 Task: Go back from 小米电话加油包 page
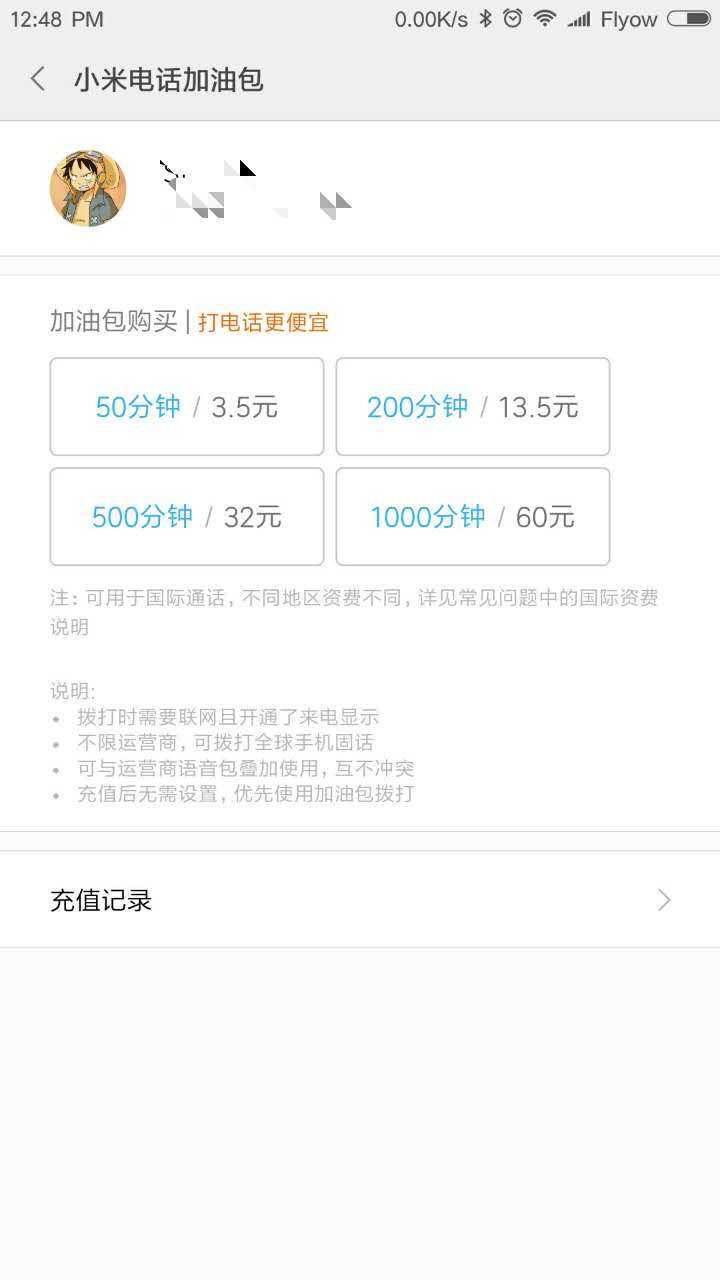coord(38,80)
